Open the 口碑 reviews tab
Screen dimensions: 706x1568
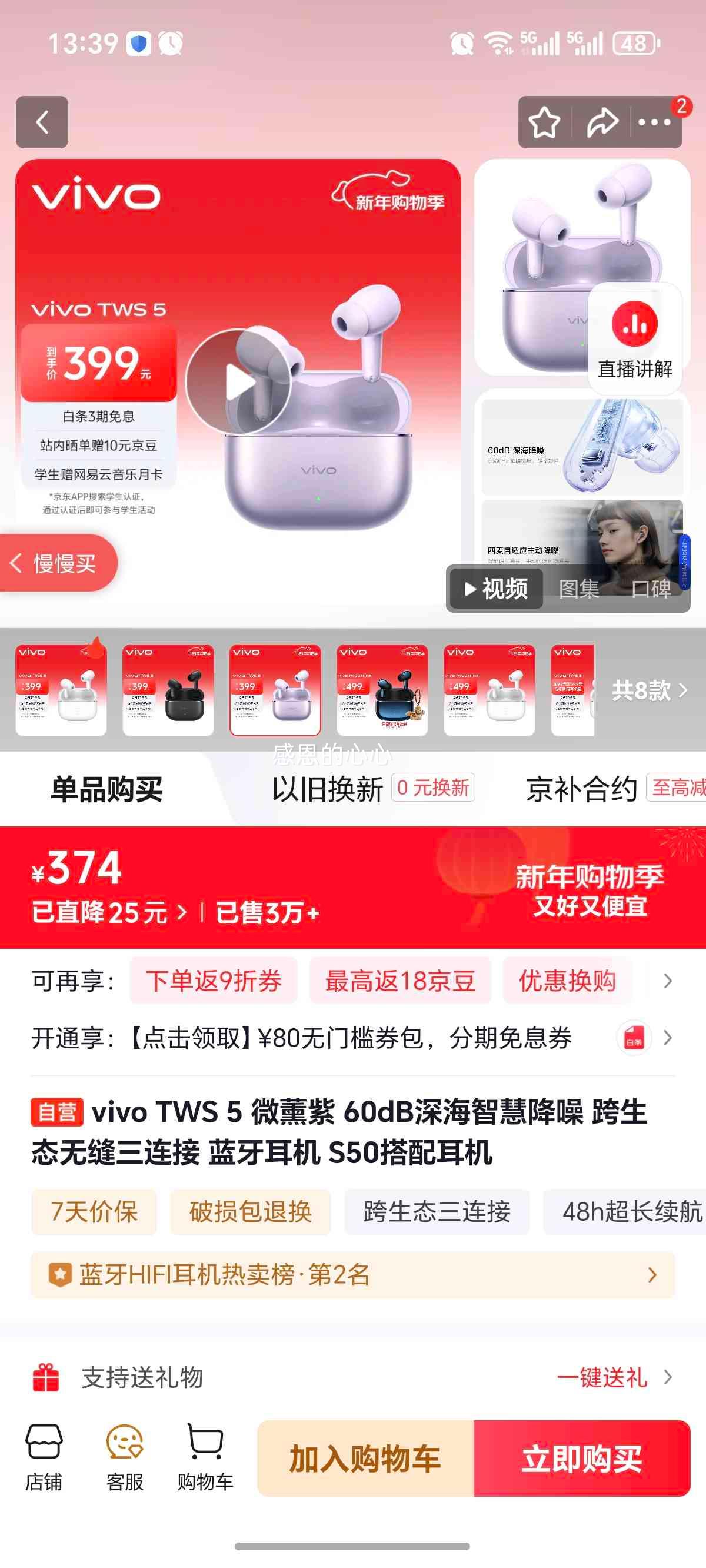(652, 589)
